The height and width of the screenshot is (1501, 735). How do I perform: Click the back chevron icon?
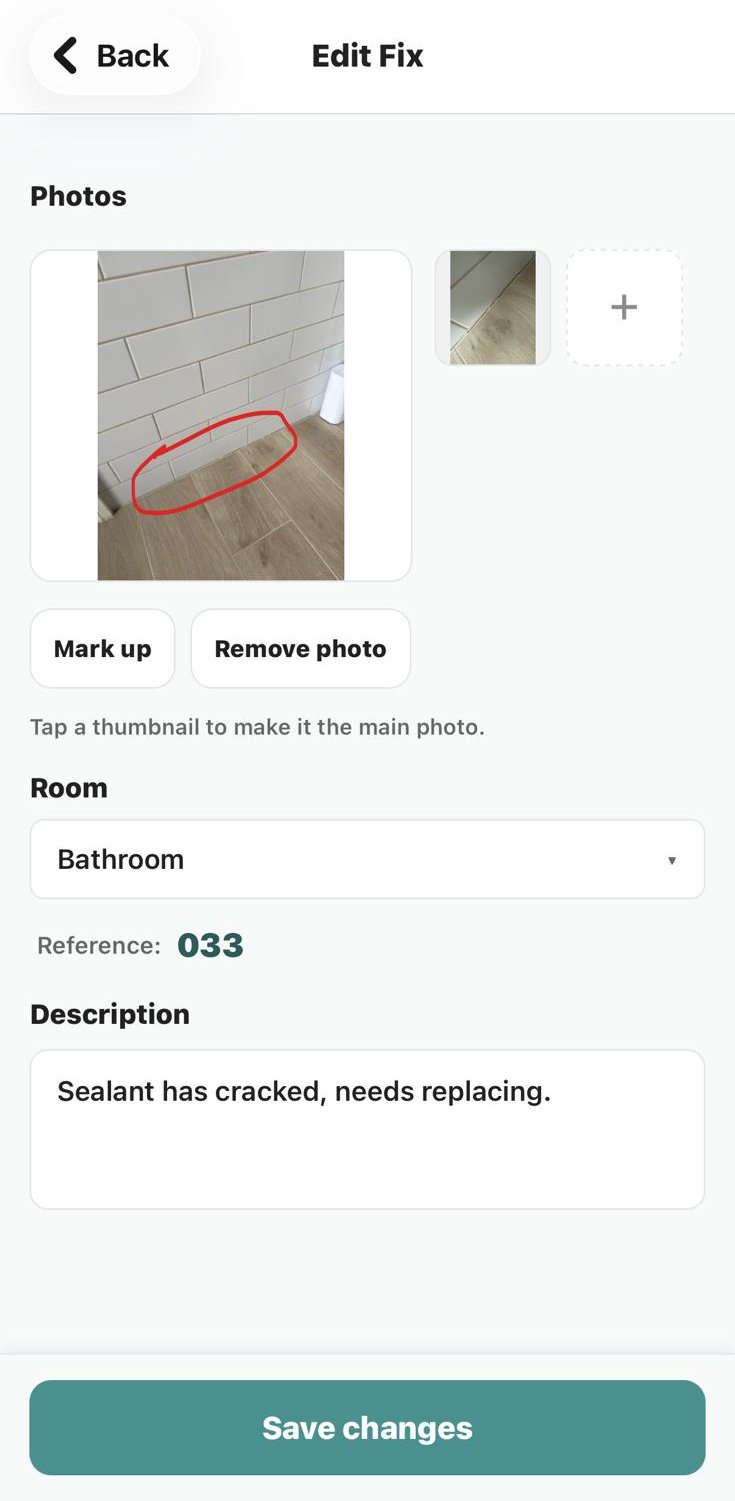click(x=64, y=55)
